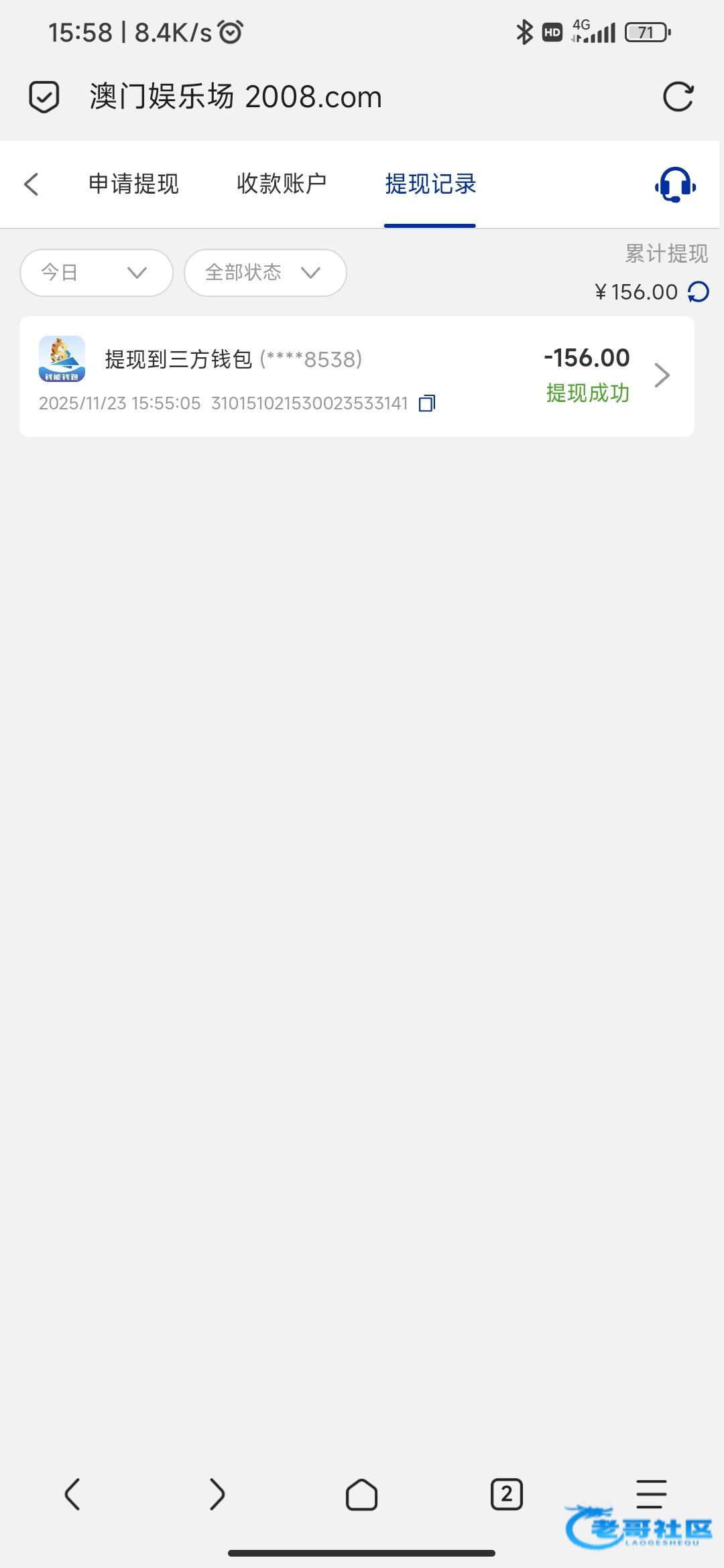Reload the page with the refresh icon

pyautogui.click(x=678, y=97)
